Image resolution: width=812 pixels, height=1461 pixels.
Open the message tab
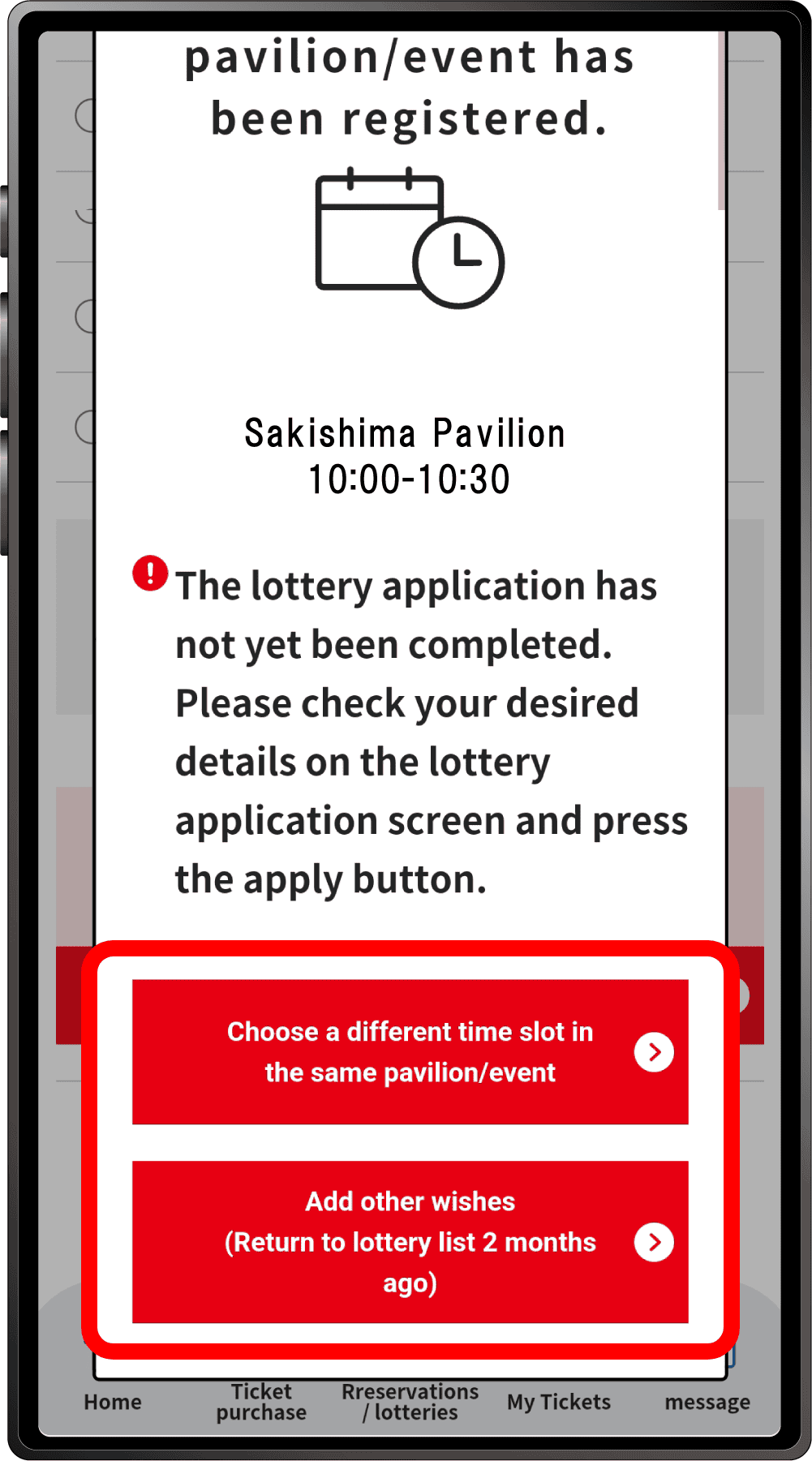(707, 1402)
